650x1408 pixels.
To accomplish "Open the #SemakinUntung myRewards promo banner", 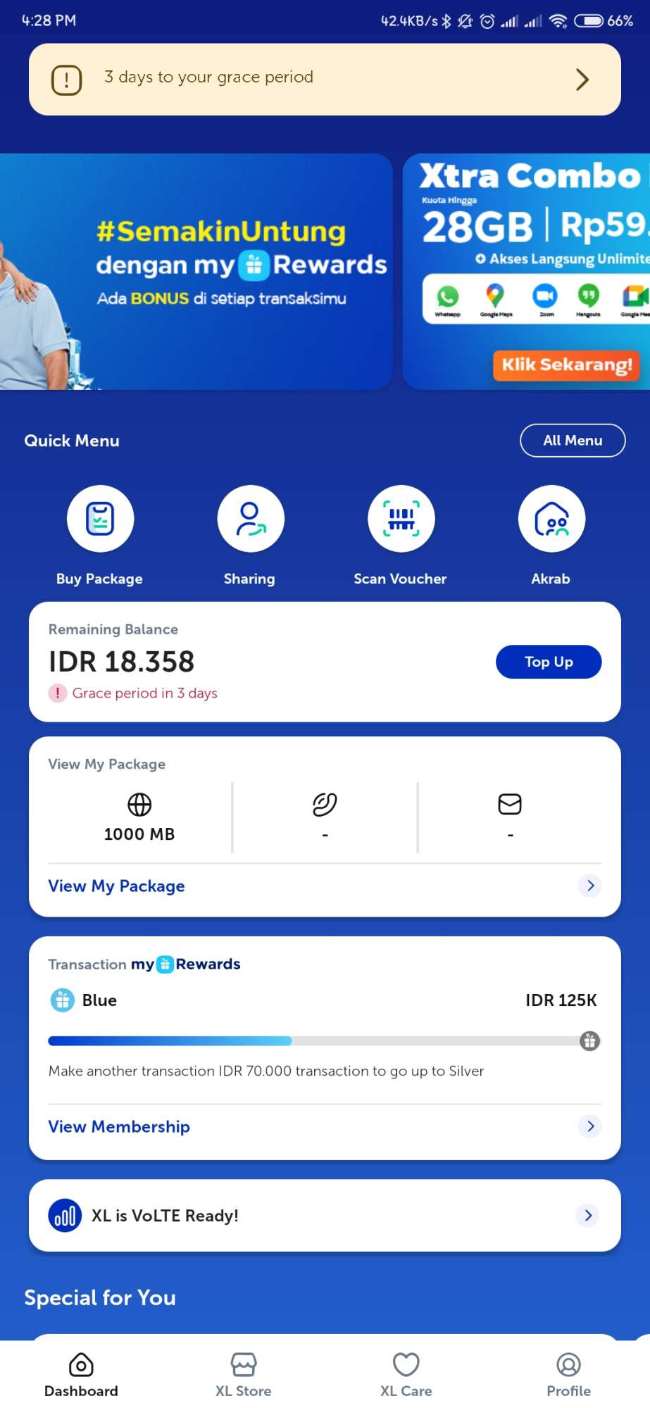I will pyautogui.click(x=196, y=271).
